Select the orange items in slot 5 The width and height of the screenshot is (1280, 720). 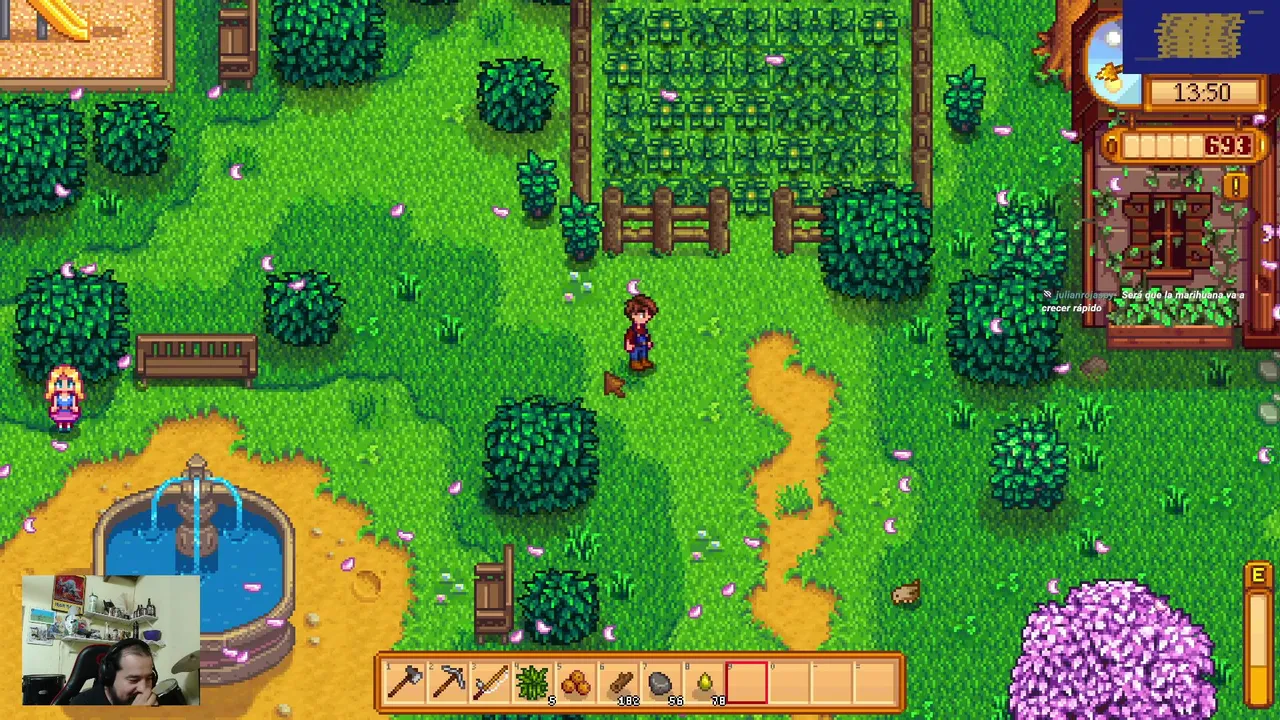(576, 683)
